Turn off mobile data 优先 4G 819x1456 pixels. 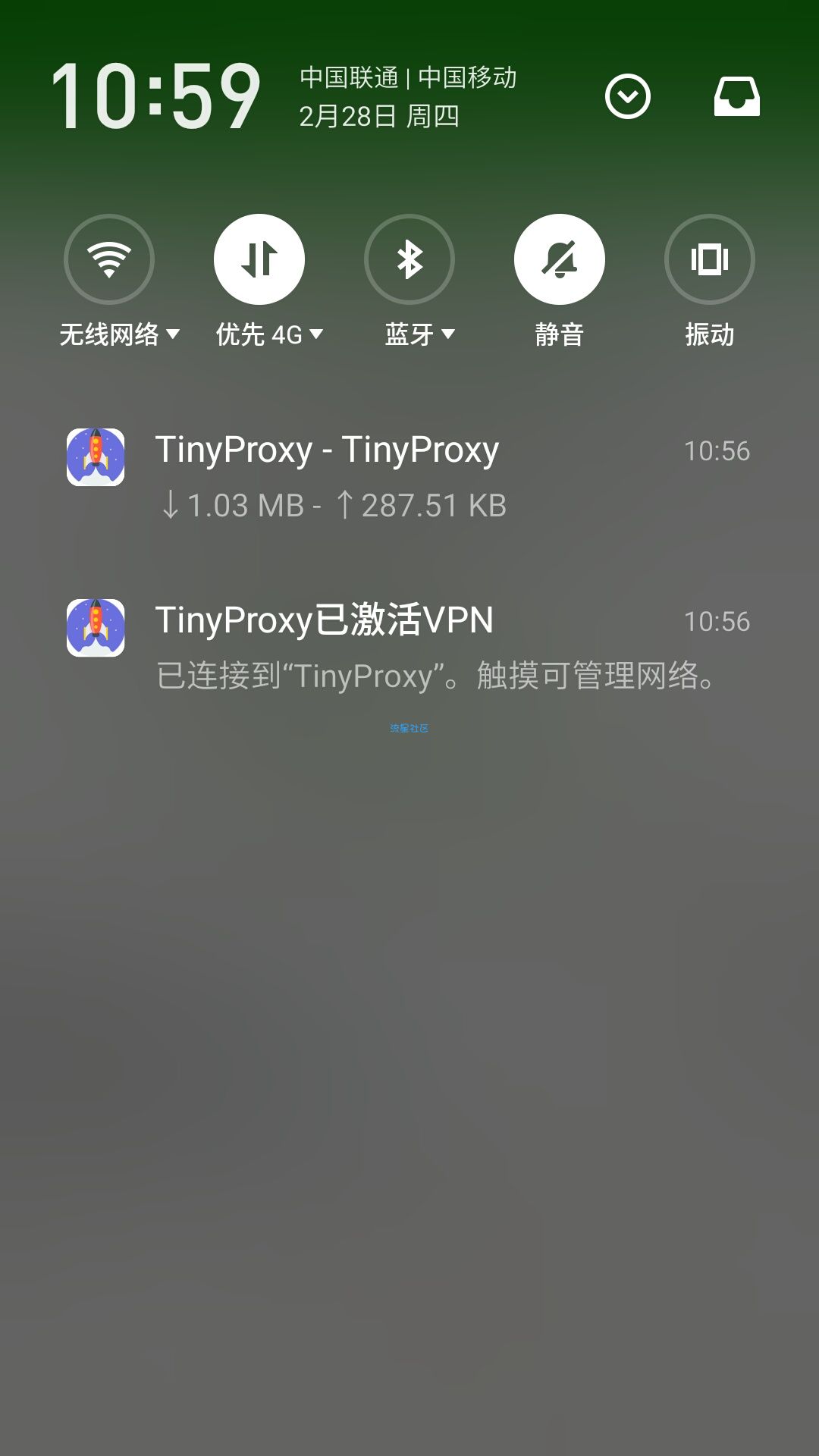coord(259,259)
